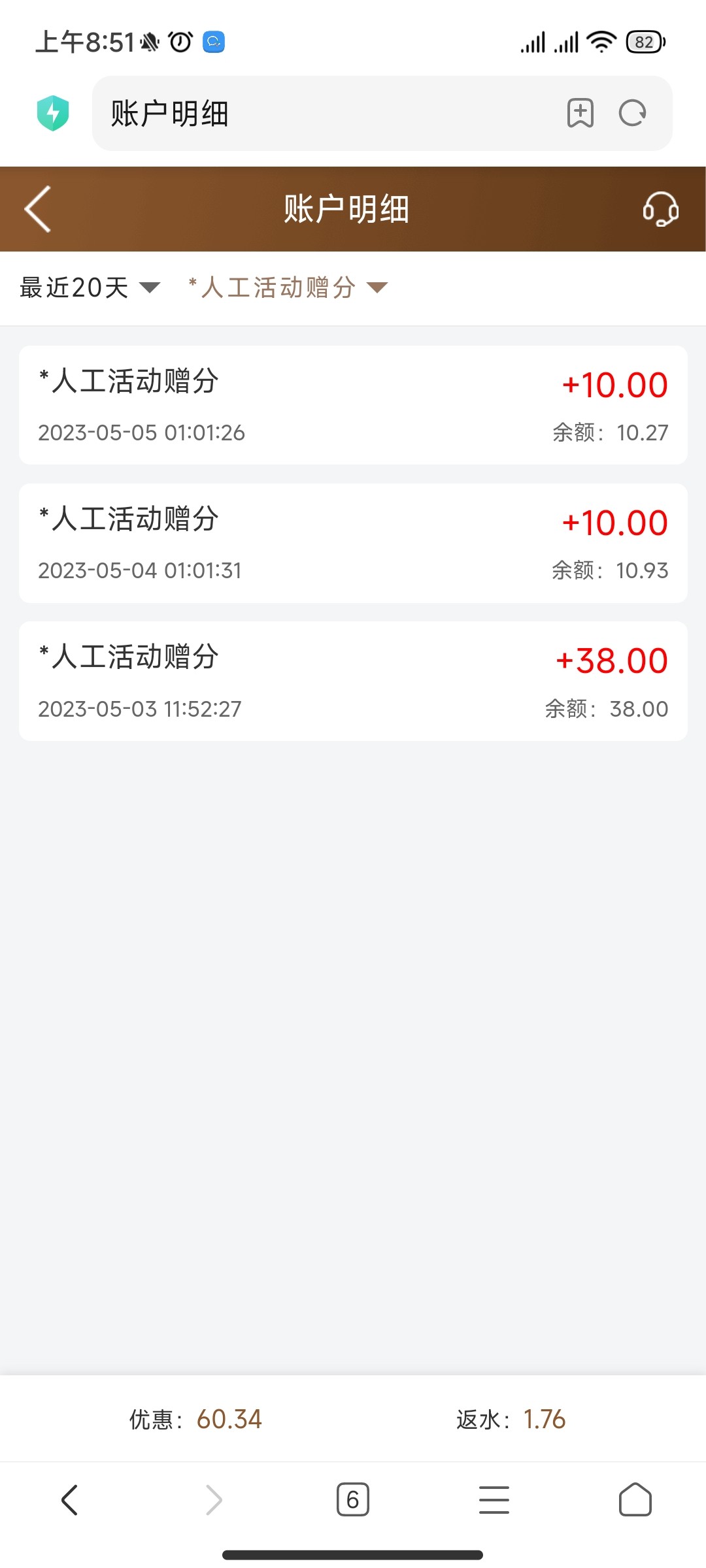
Task: Open the *人工活动赠分 type filter dropdown
Action: tap(288, 287)
